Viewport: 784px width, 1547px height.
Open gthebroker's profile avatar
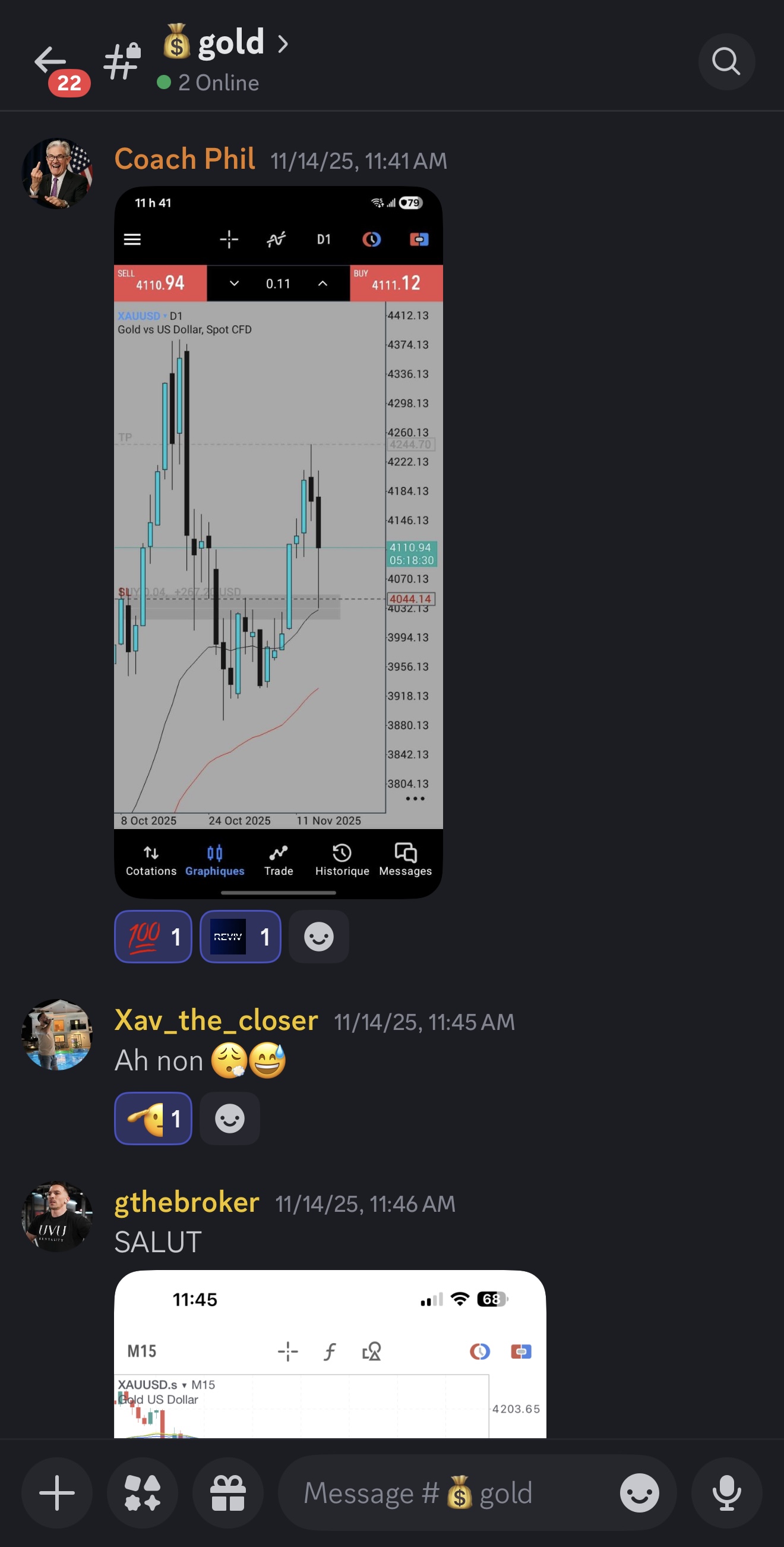pyautogui.click(x=57, y=1216)
